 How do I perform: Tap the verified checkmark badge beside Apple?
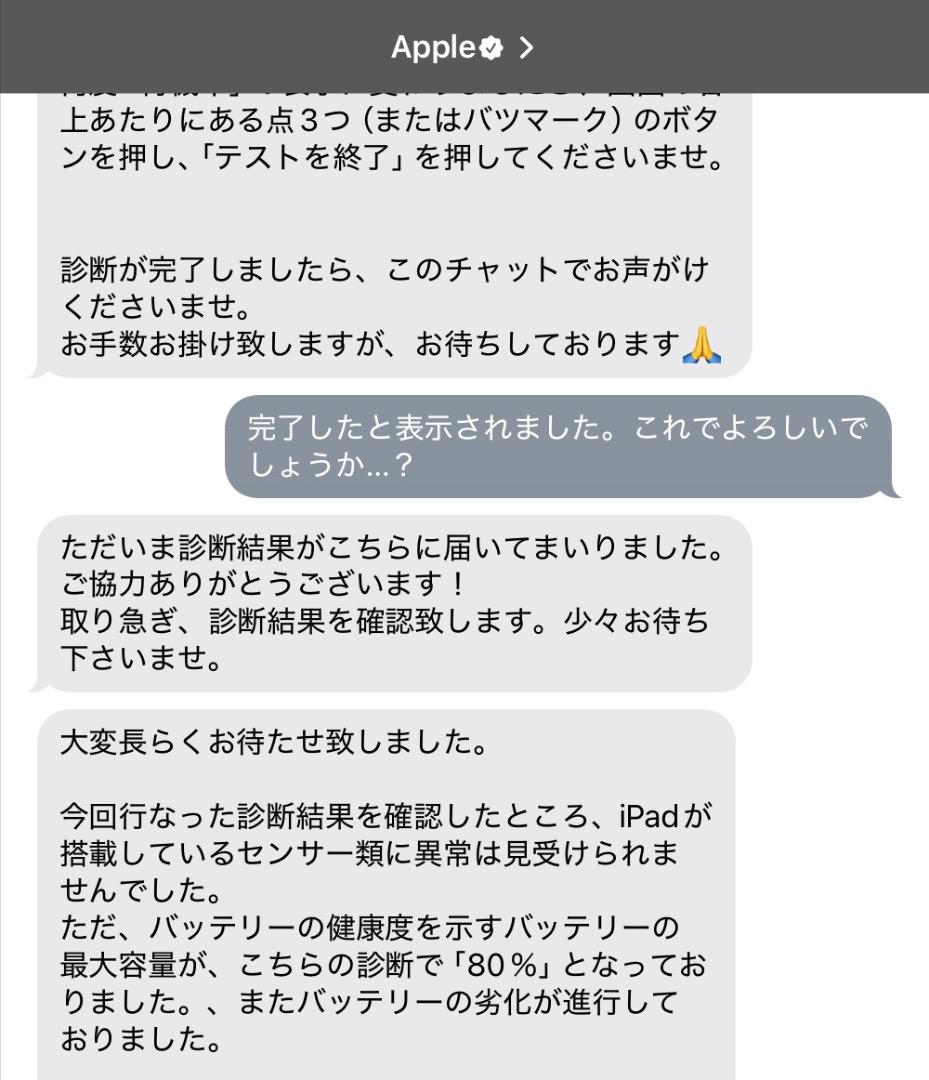coord(489,46)
